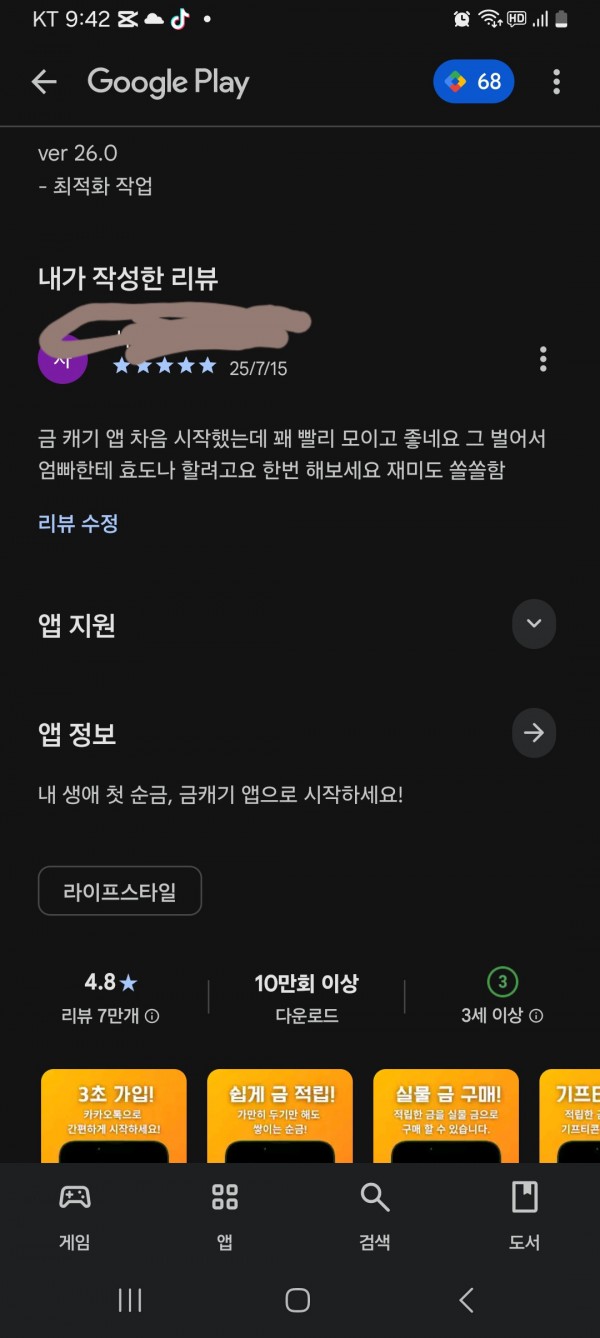Image resolution: width=600 pixels, height=1338 pixels.
Task: Switch to the 검색 tab
Action: (x=375, y=1216)
